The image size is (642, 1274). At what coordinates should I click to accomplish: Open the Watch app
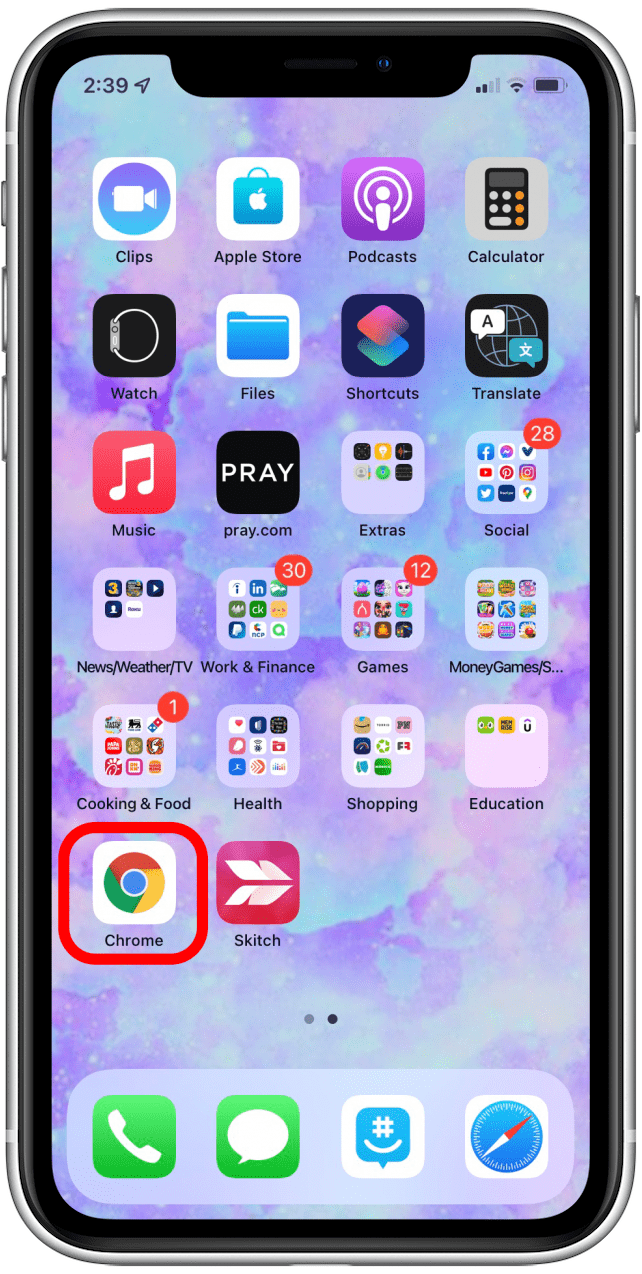134,336
